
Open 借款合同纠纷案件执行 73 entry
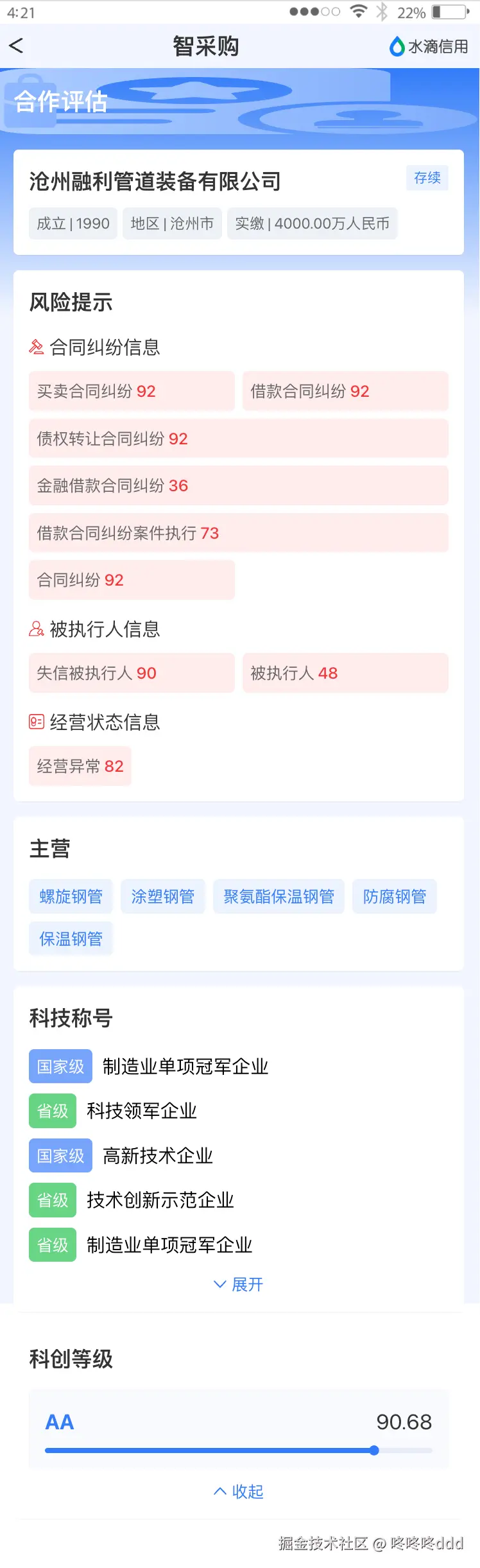[x=238, y=533]
